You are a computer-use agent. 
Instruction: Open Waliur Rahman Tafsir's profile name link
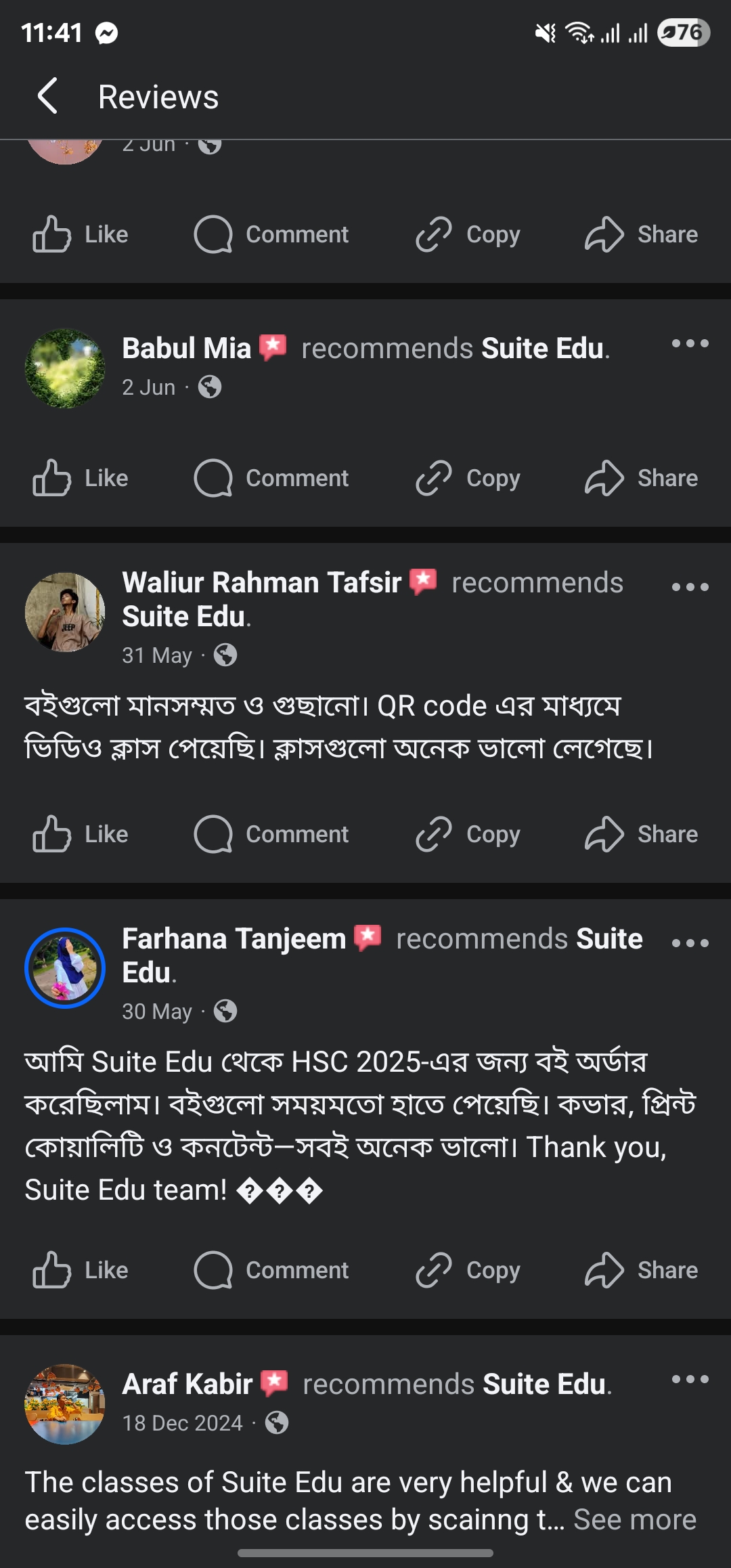(x=262, y=582)
